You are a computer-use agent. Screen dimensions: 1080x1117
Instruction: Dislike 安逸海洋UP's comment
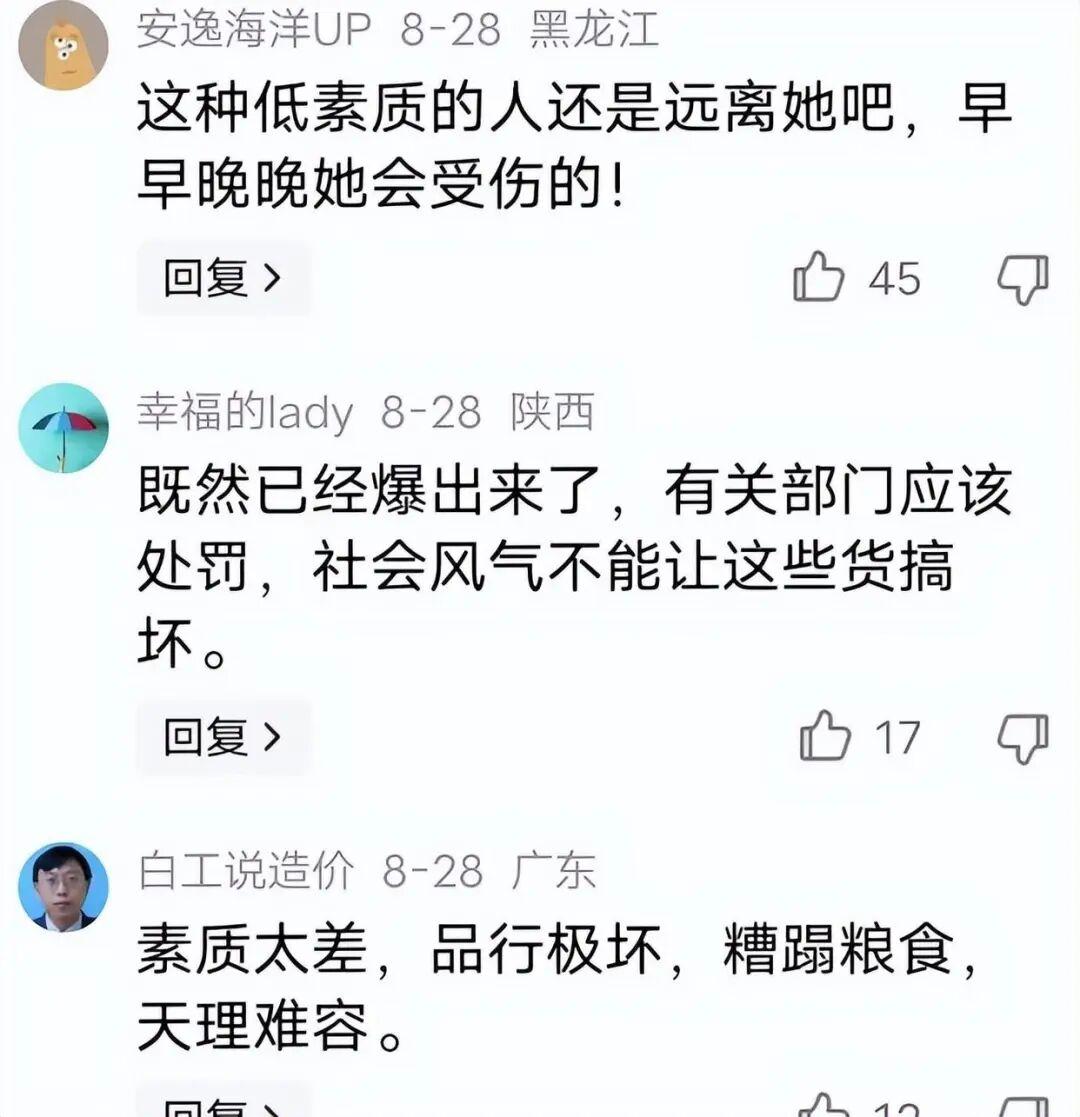[1023, 279]
